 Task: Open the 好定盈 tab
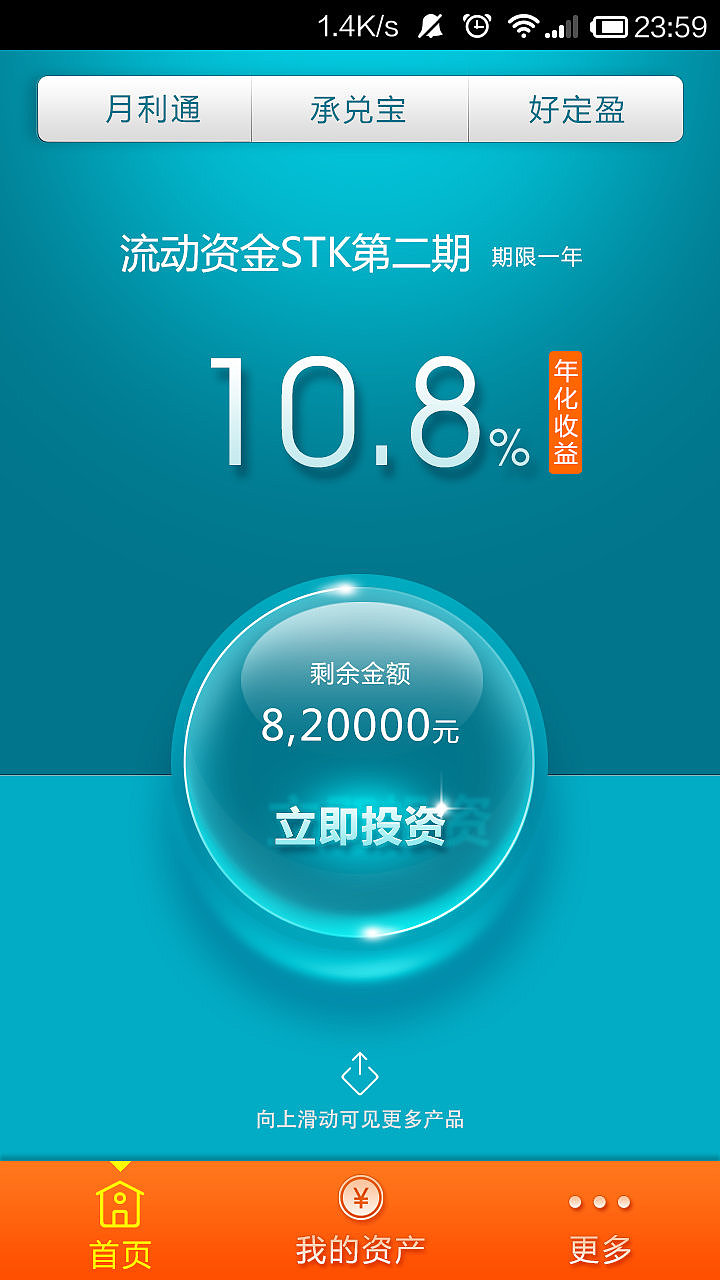point(576,110)
